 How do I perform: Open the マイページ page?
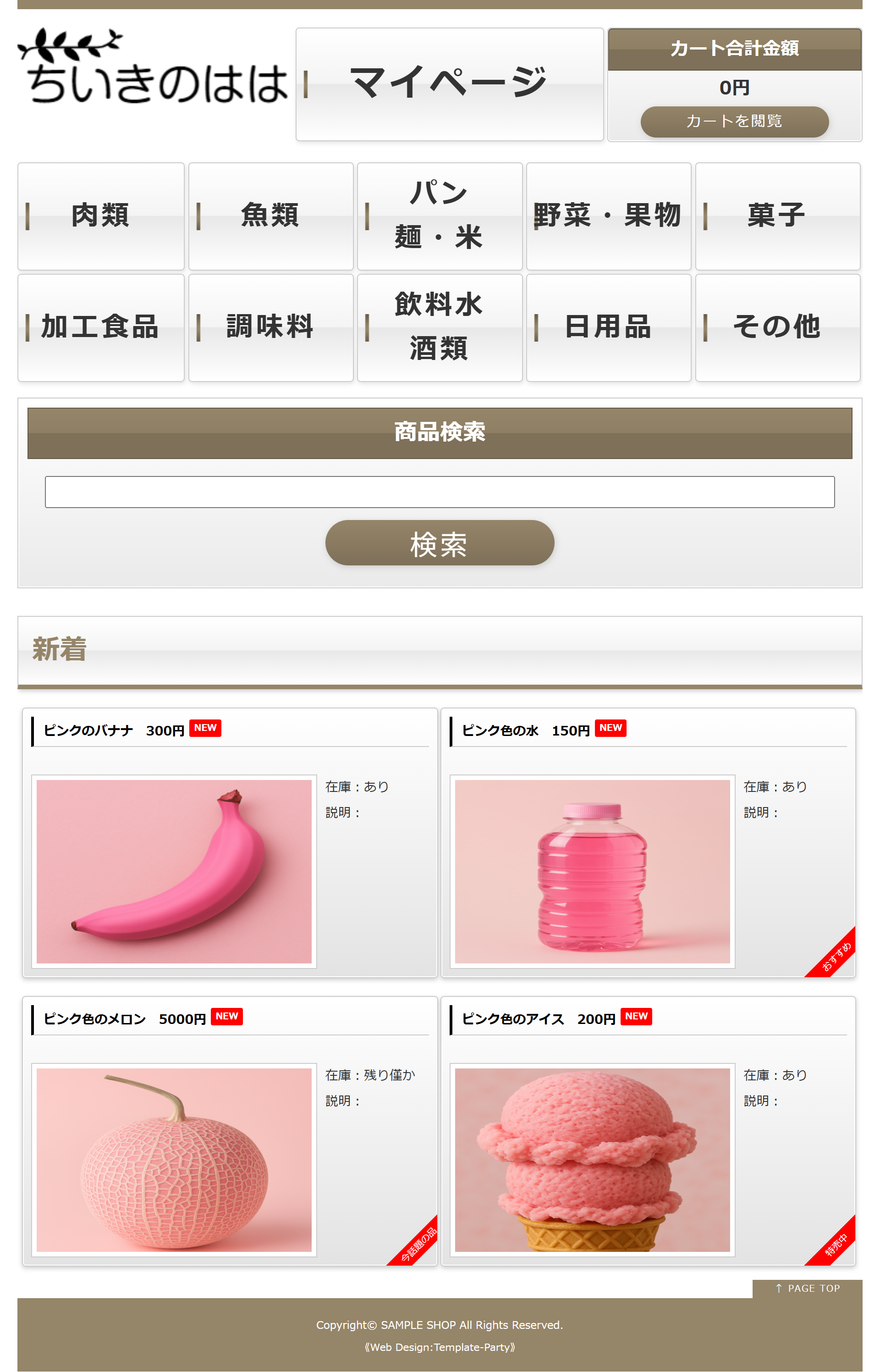[x=449, y=84]
